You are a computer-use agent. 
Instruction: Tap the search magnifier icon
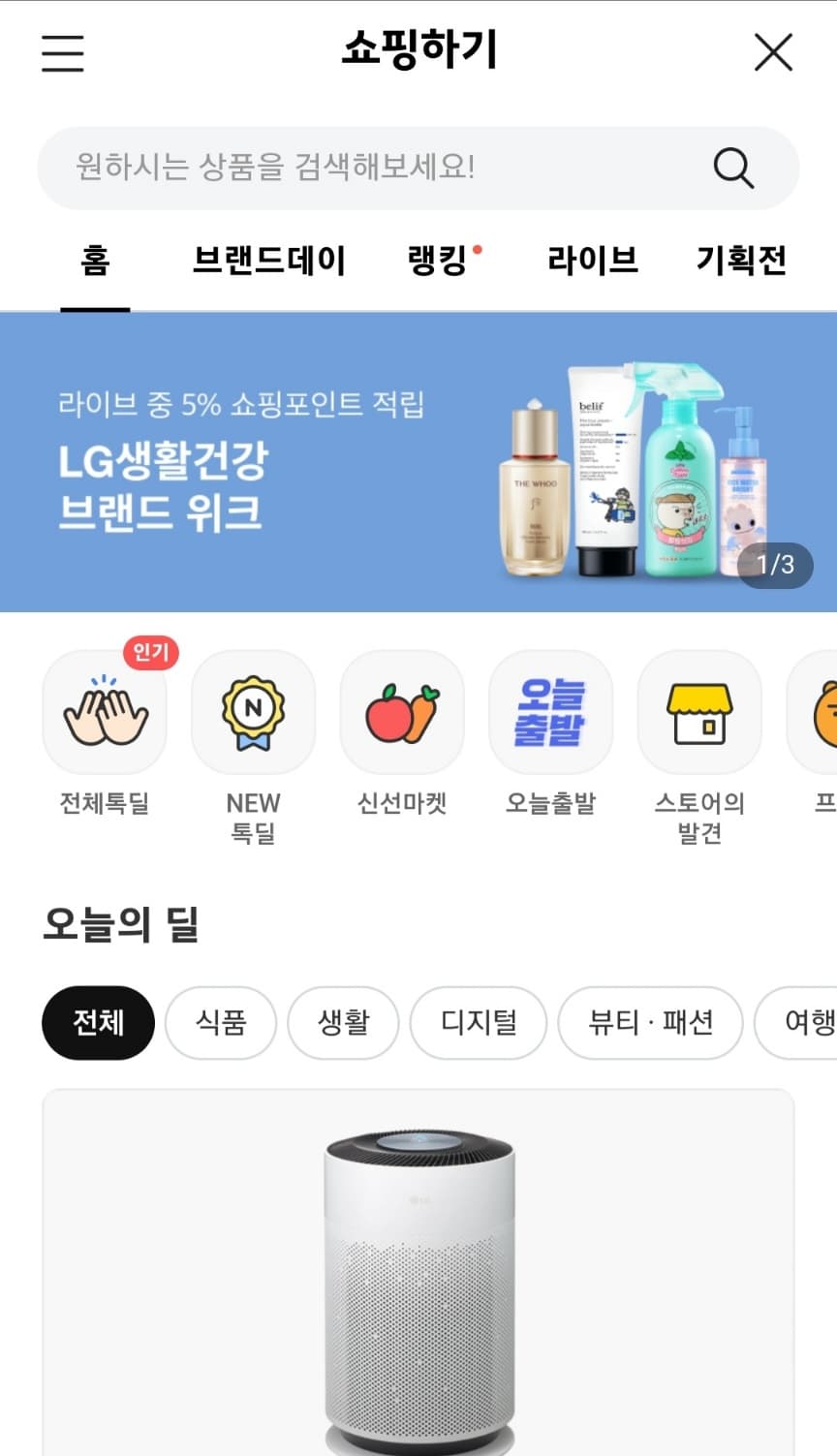coord(733,167)
